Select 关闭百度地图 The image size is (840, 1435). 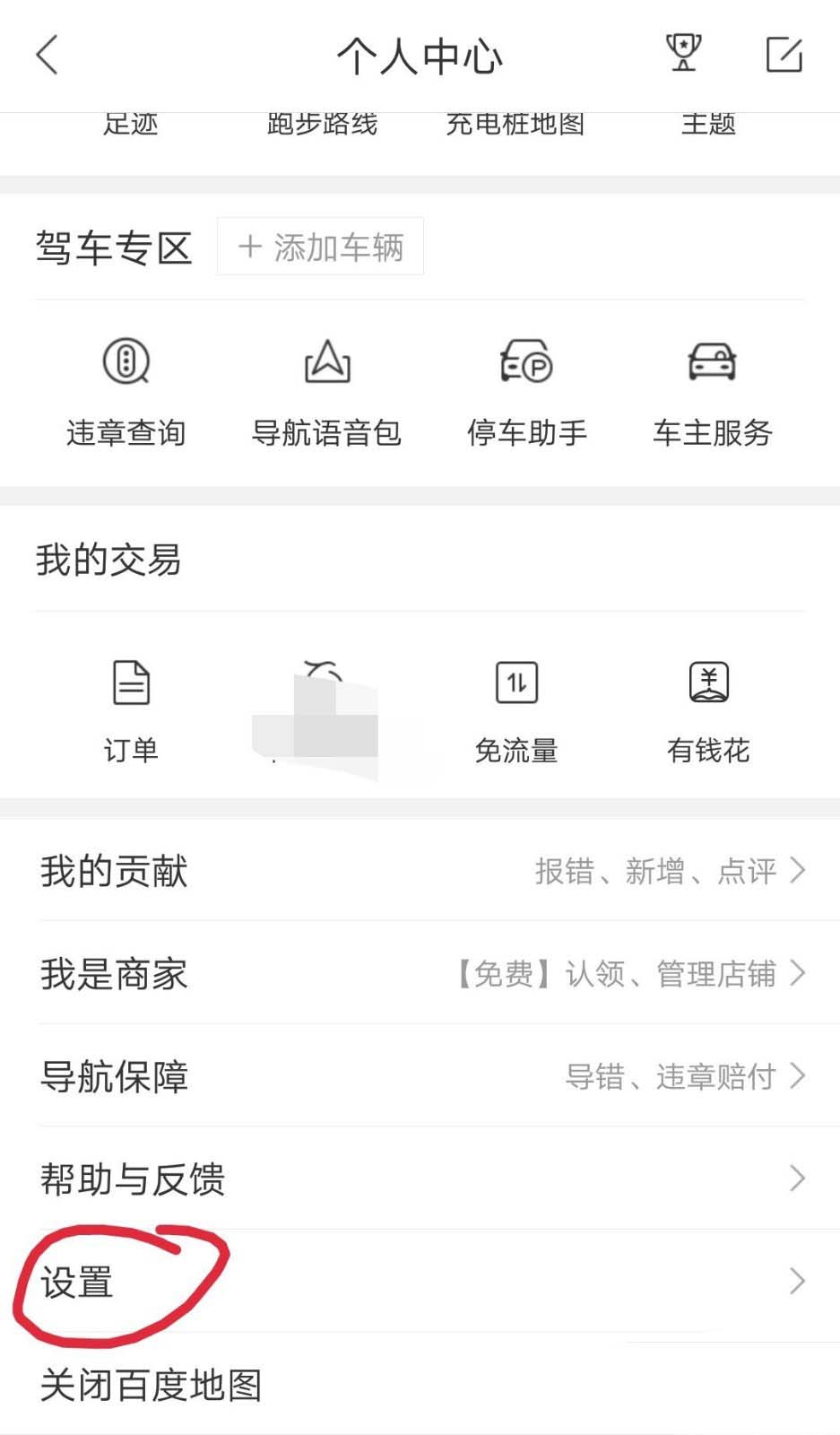point(152,1385)
